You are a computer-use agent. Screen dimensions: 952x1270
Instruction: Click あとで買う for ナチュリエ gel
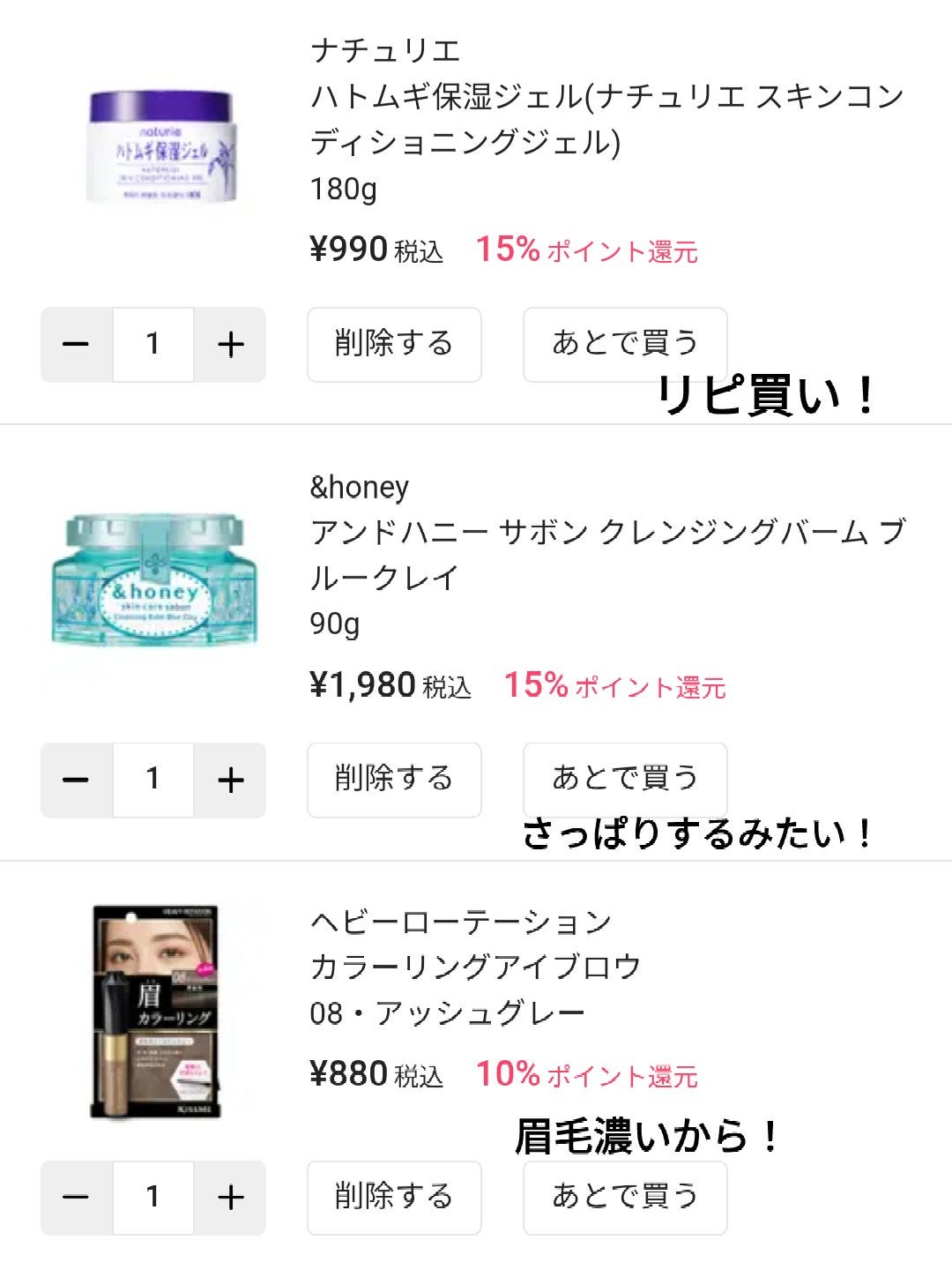(624, 345)
